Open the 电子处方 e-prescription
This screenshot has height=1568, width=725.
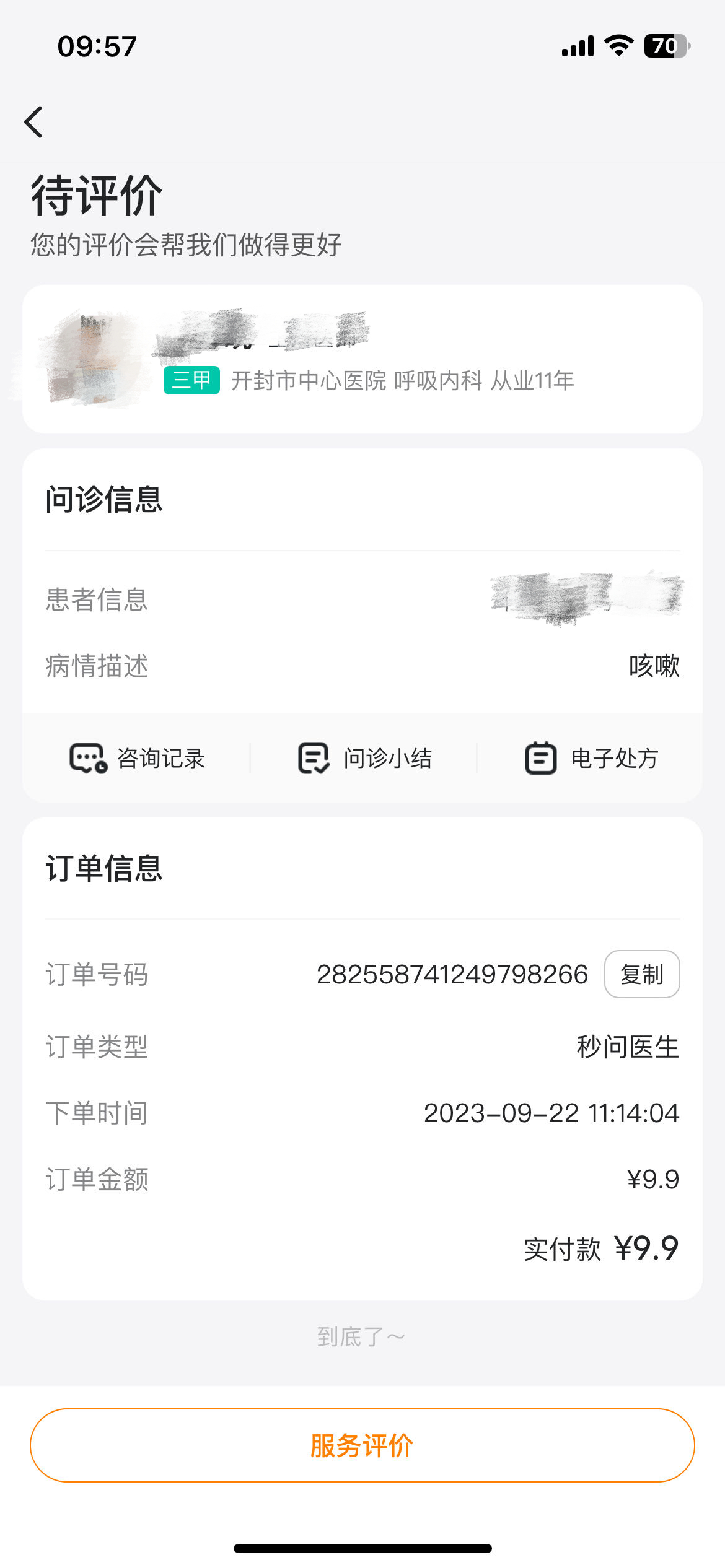coord(591,758)
